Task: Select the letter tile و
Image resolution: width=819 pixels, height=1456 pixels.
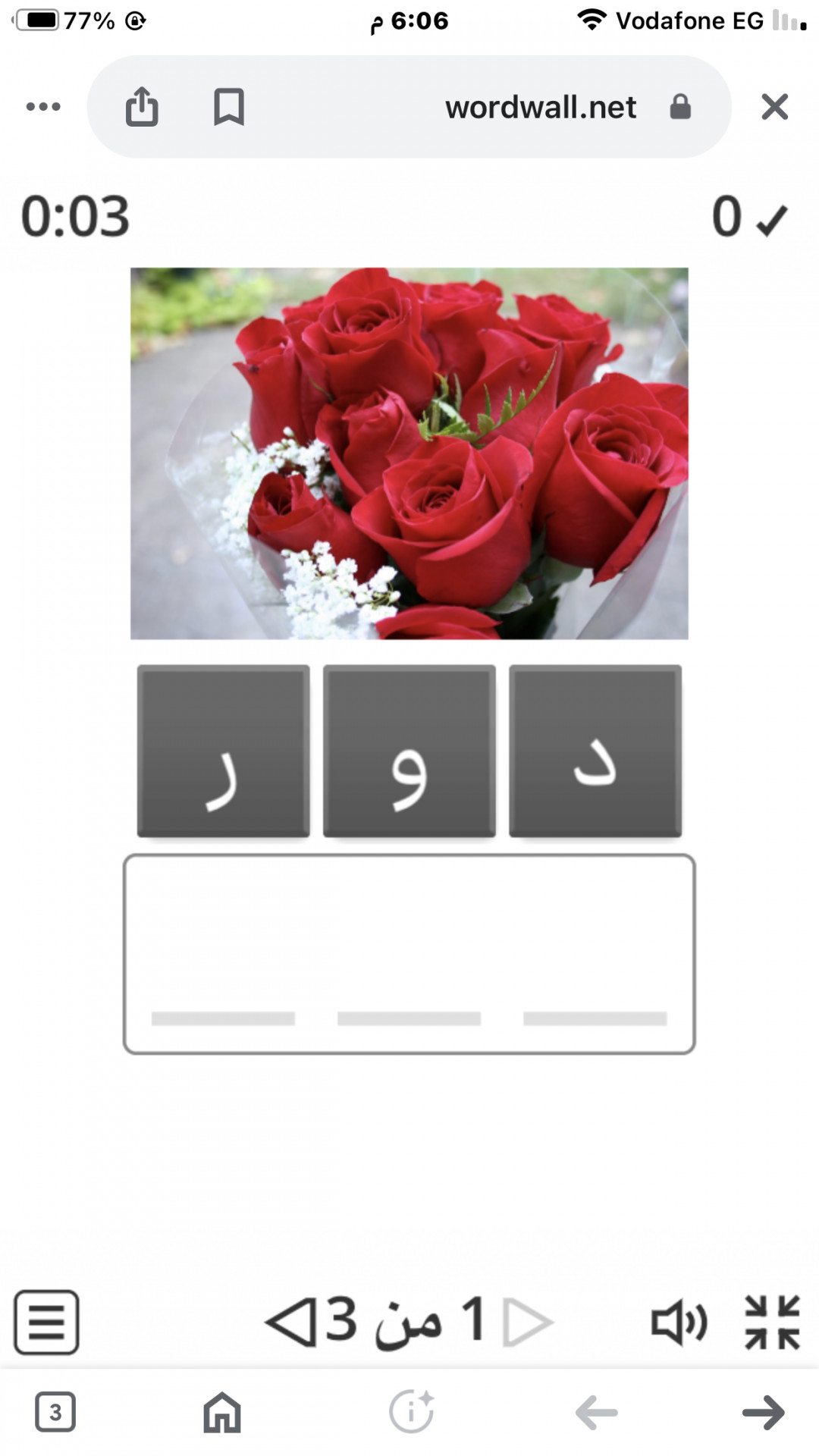Action: point(409,751)
